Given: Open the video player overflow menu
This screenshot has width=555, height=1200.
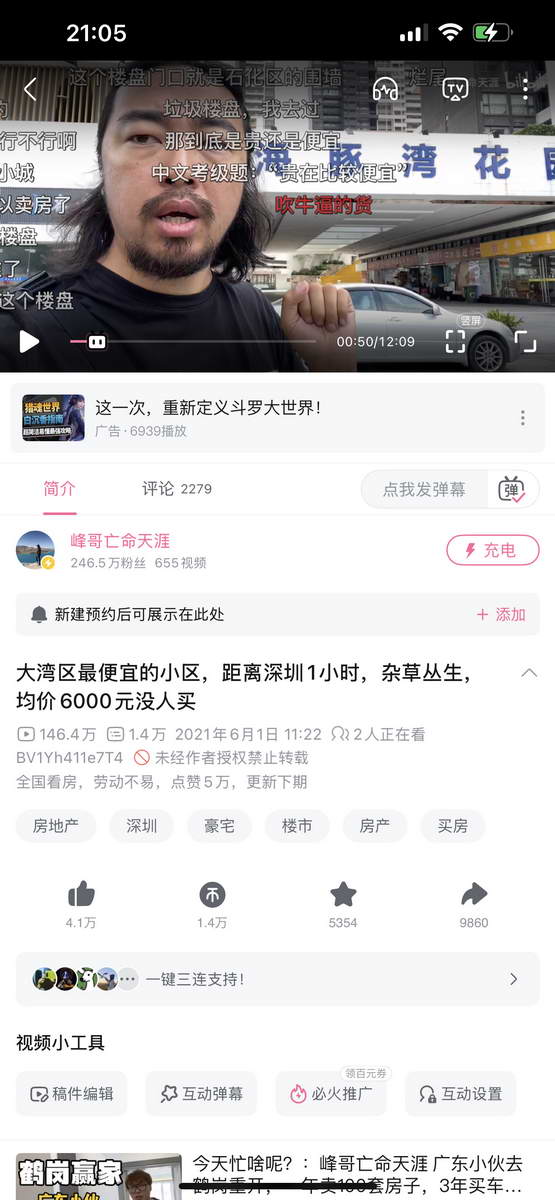Looking at the screenshot, I should (525, 89).
